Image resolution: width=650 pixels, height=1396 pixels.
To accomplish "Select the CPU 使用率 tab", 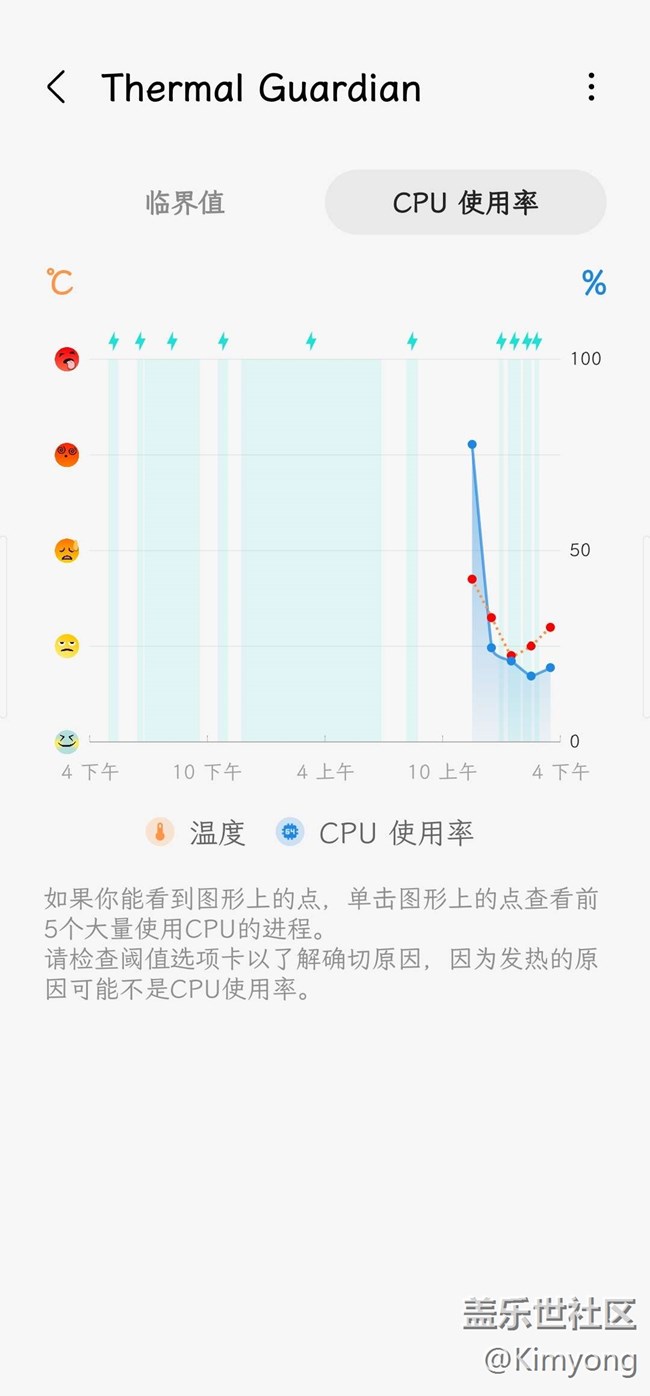I will [465, 203].
